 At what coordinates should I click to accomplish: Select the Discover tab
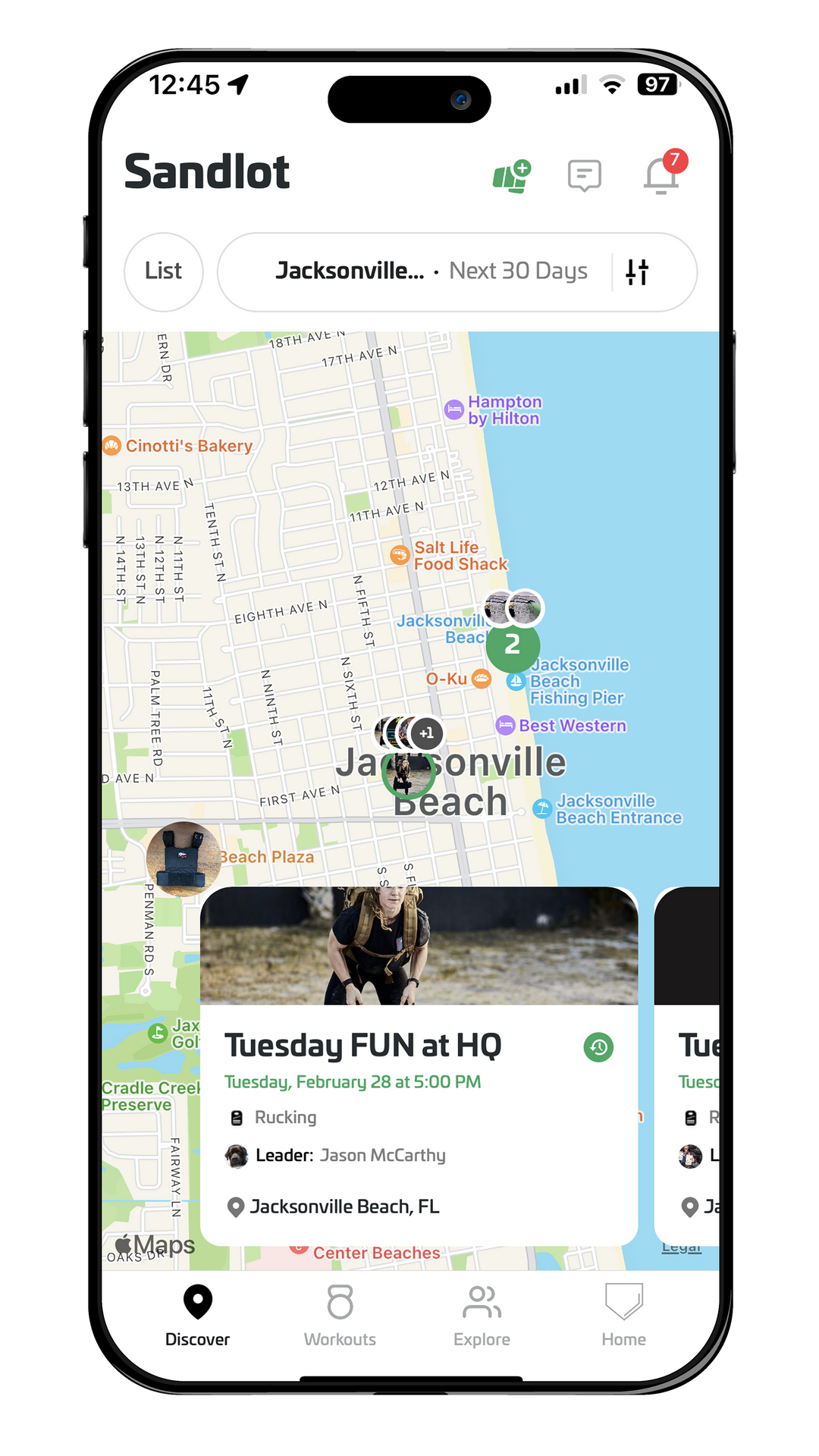pyautogui.click(x=197, y=1316)
